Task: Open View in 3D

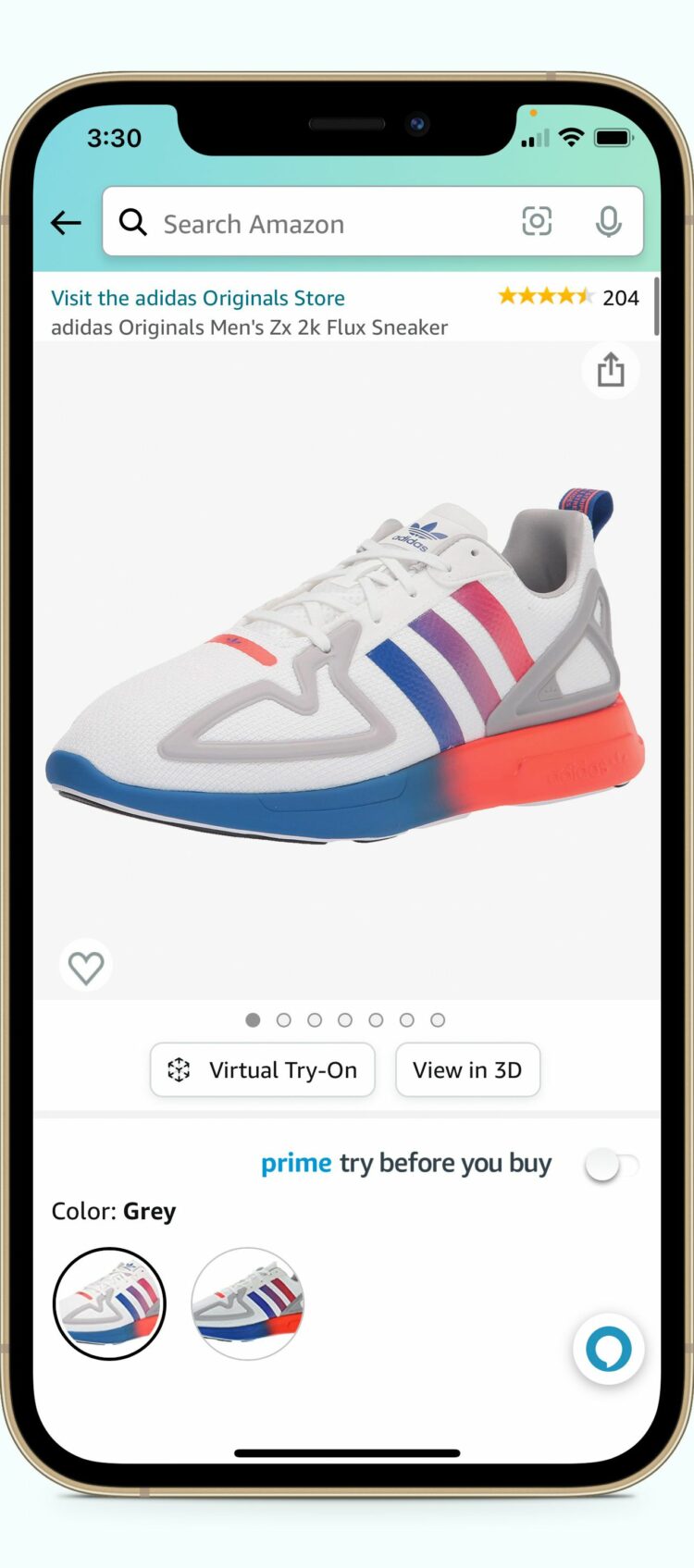Action: pos(467,1070)
